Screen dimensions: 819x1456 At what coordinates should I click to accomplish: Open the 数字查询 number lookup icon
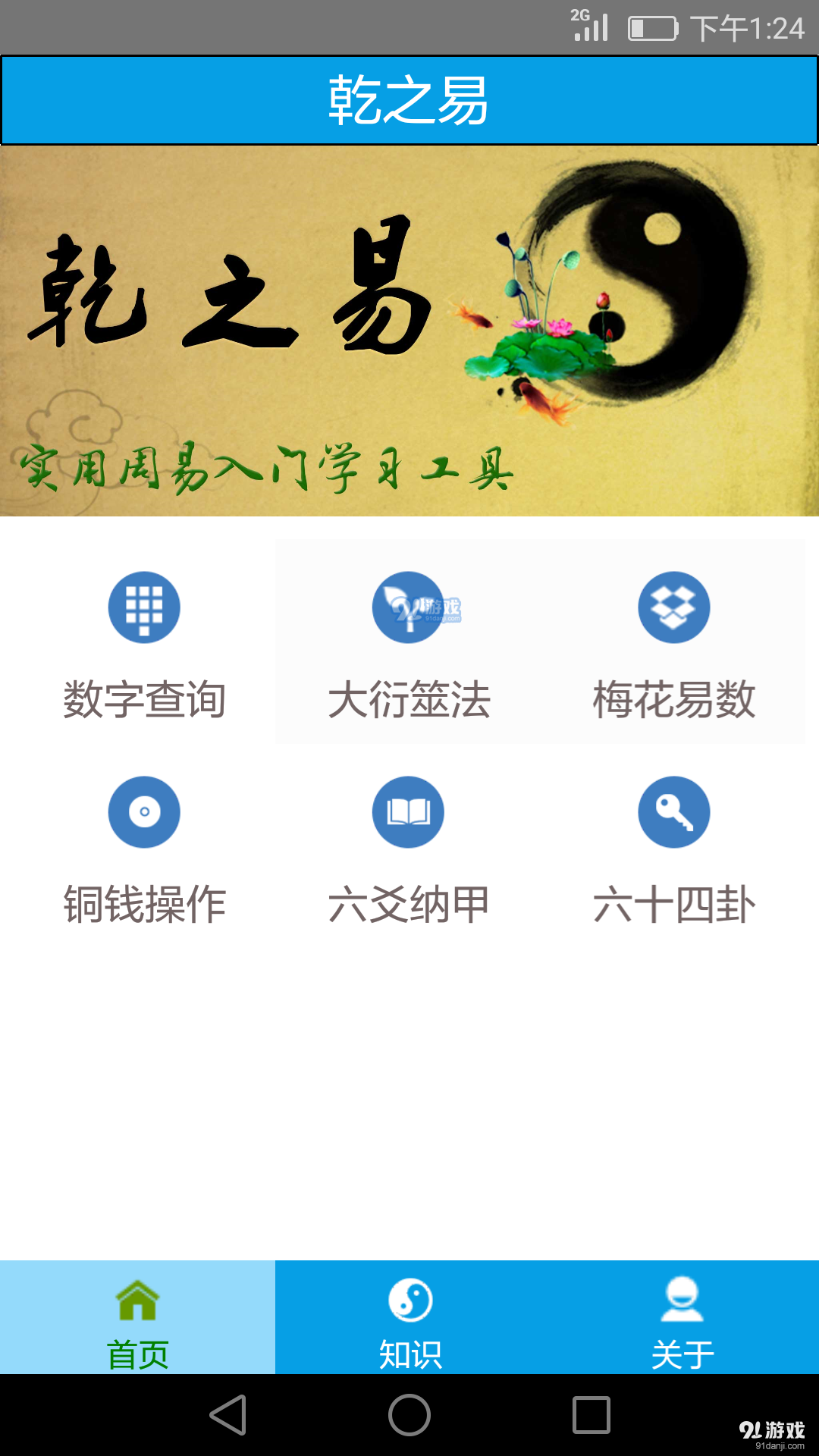click(x=144, y=607)
